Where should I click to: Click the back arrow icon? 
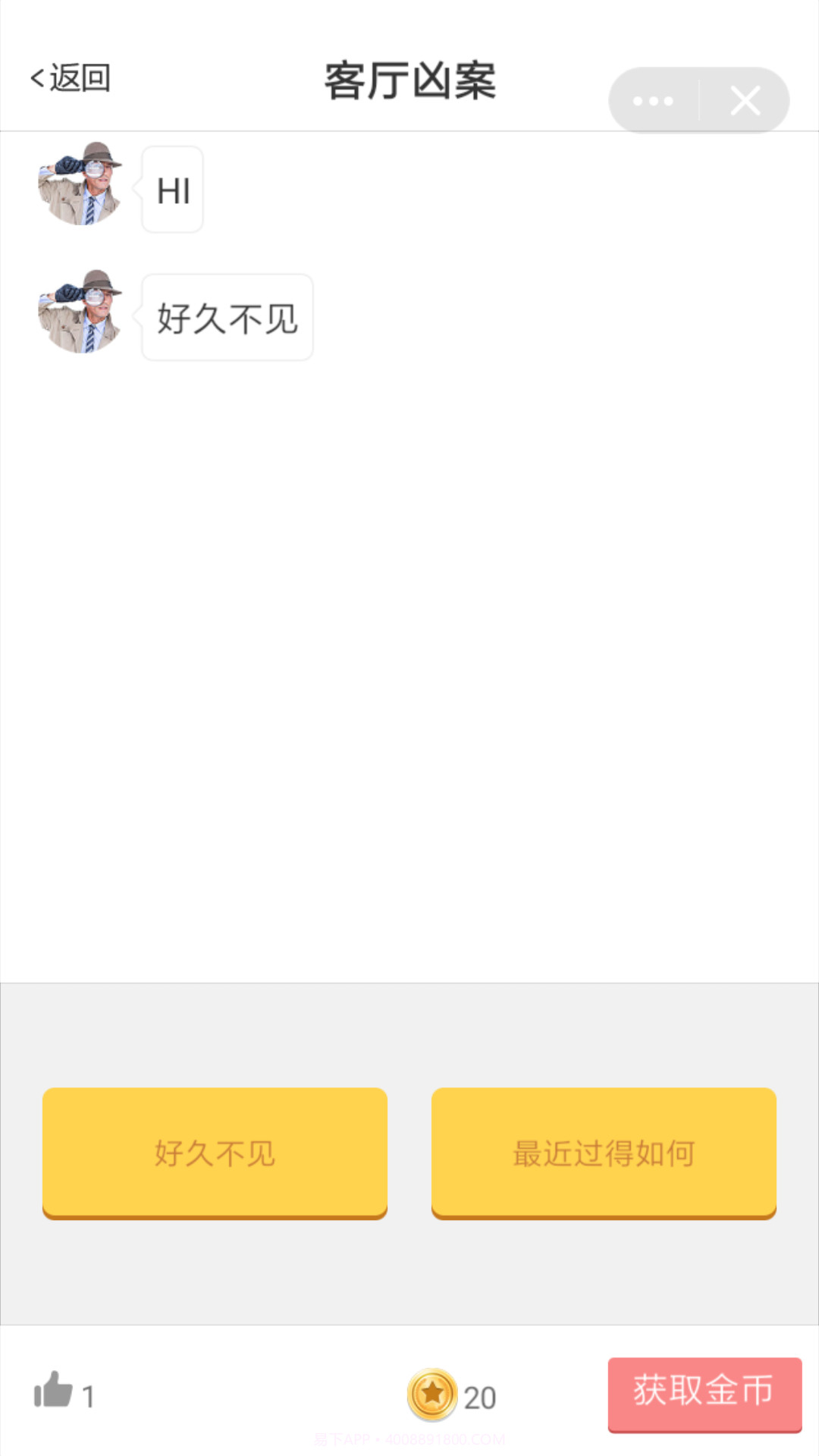36,77
